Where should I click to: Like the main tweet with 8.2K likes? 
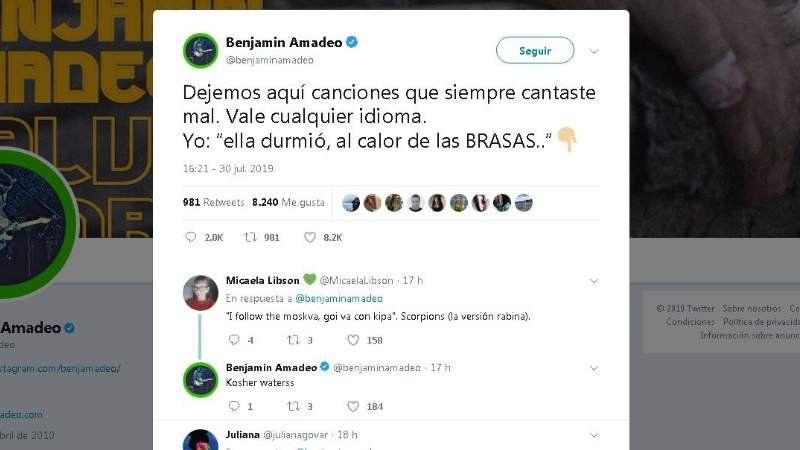(310, 237)
